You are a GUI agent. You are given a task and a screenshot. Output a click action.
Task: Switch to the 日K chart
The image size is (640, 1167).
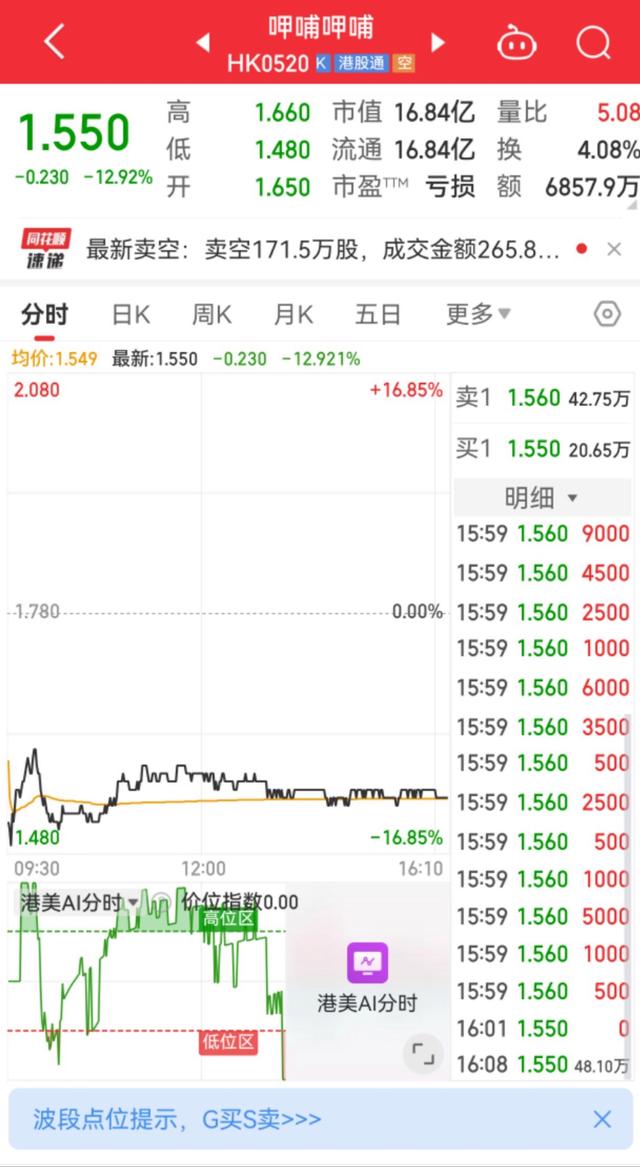pos(130,315)
